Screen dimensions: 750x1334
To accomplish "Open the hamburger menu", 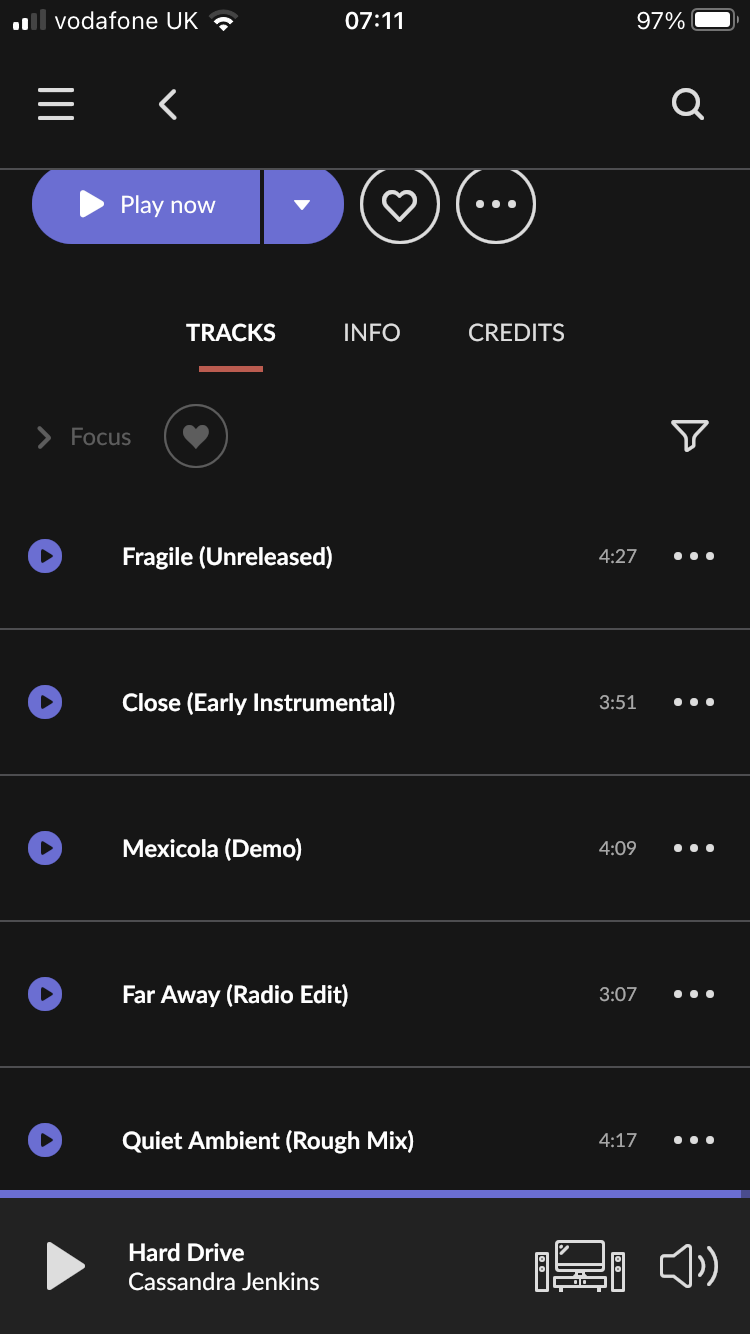I will point(56,104).
